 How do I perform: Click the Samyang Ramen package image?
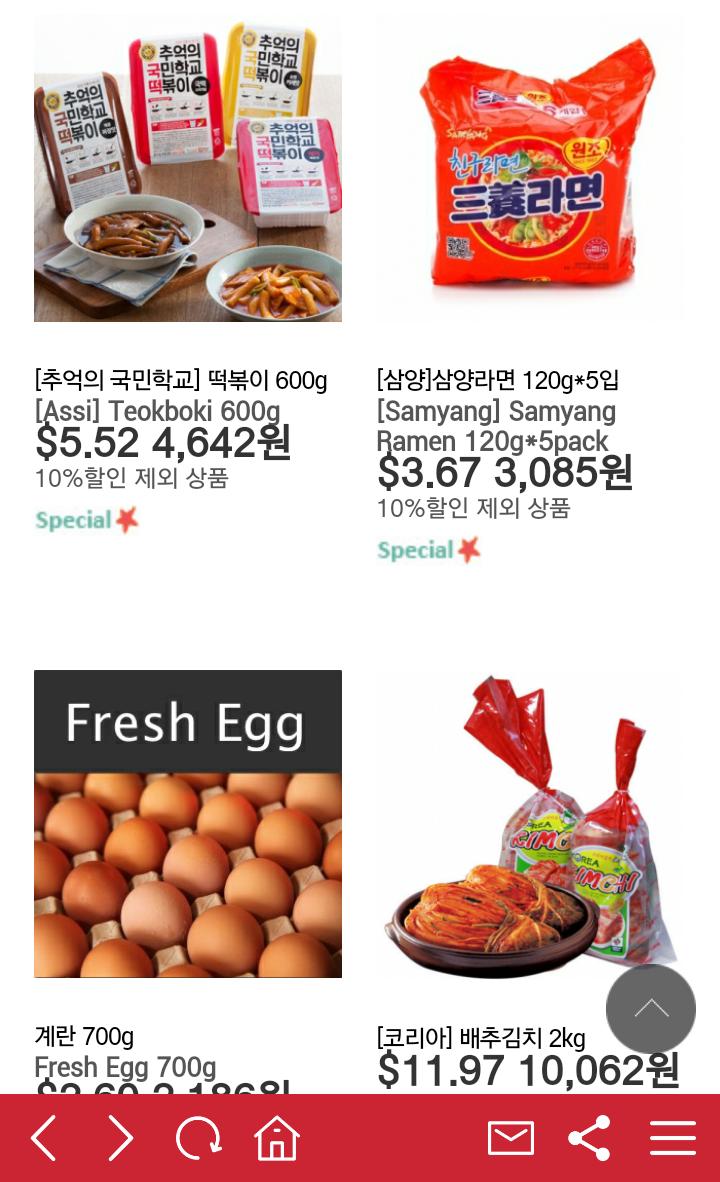pyautogui.click(x=530, y=167)
